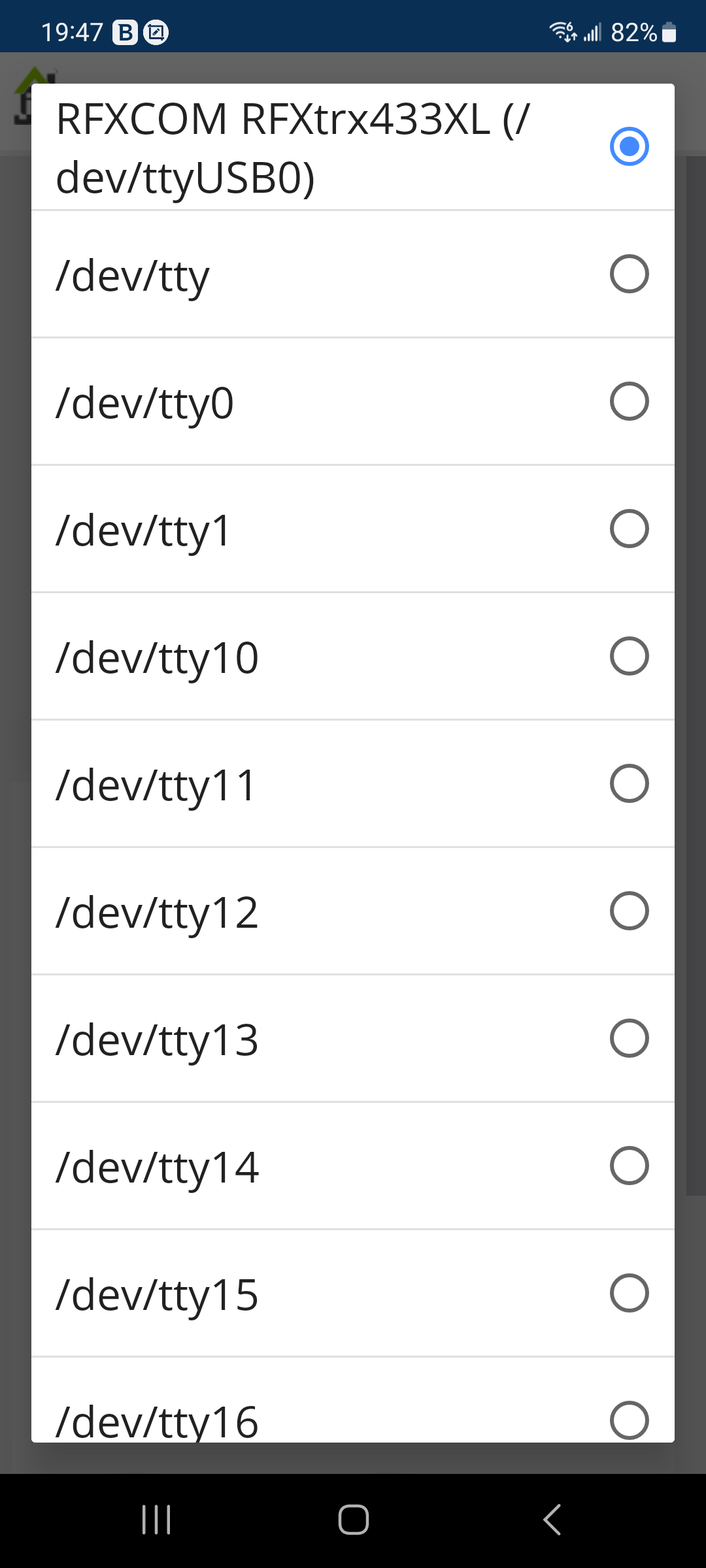
Task: Choose /dev/tty11 as the port
Action: coord(353,784)
